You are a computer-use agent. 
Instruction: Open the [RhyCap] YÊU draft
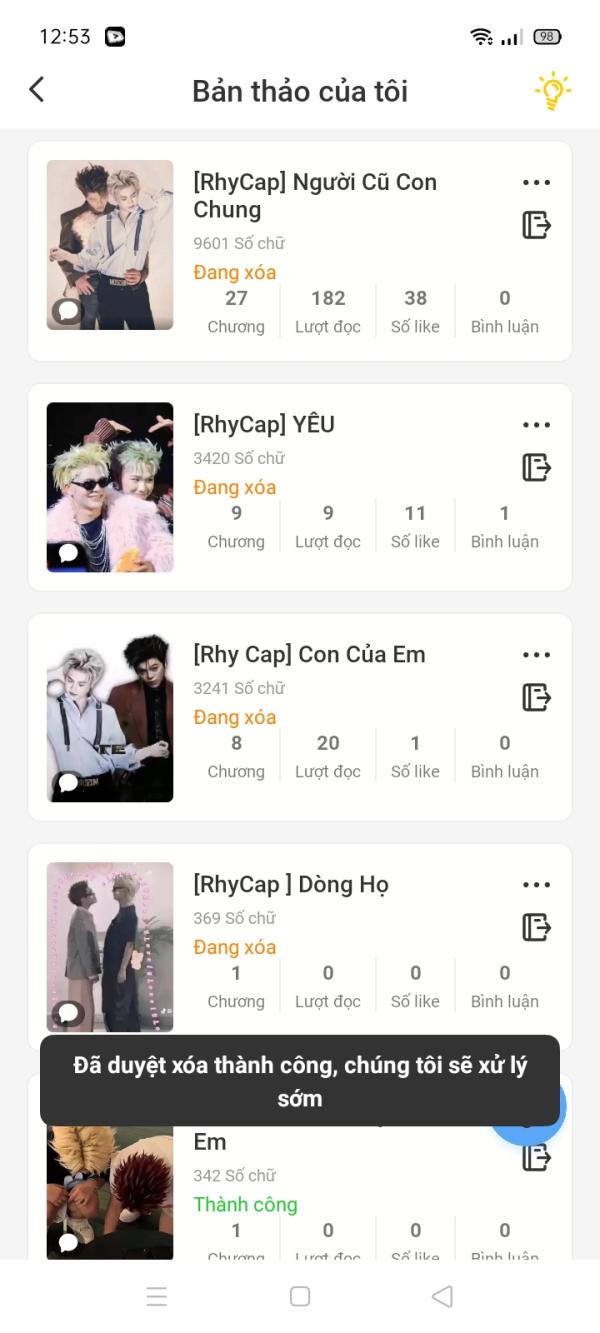coord(264,425)
